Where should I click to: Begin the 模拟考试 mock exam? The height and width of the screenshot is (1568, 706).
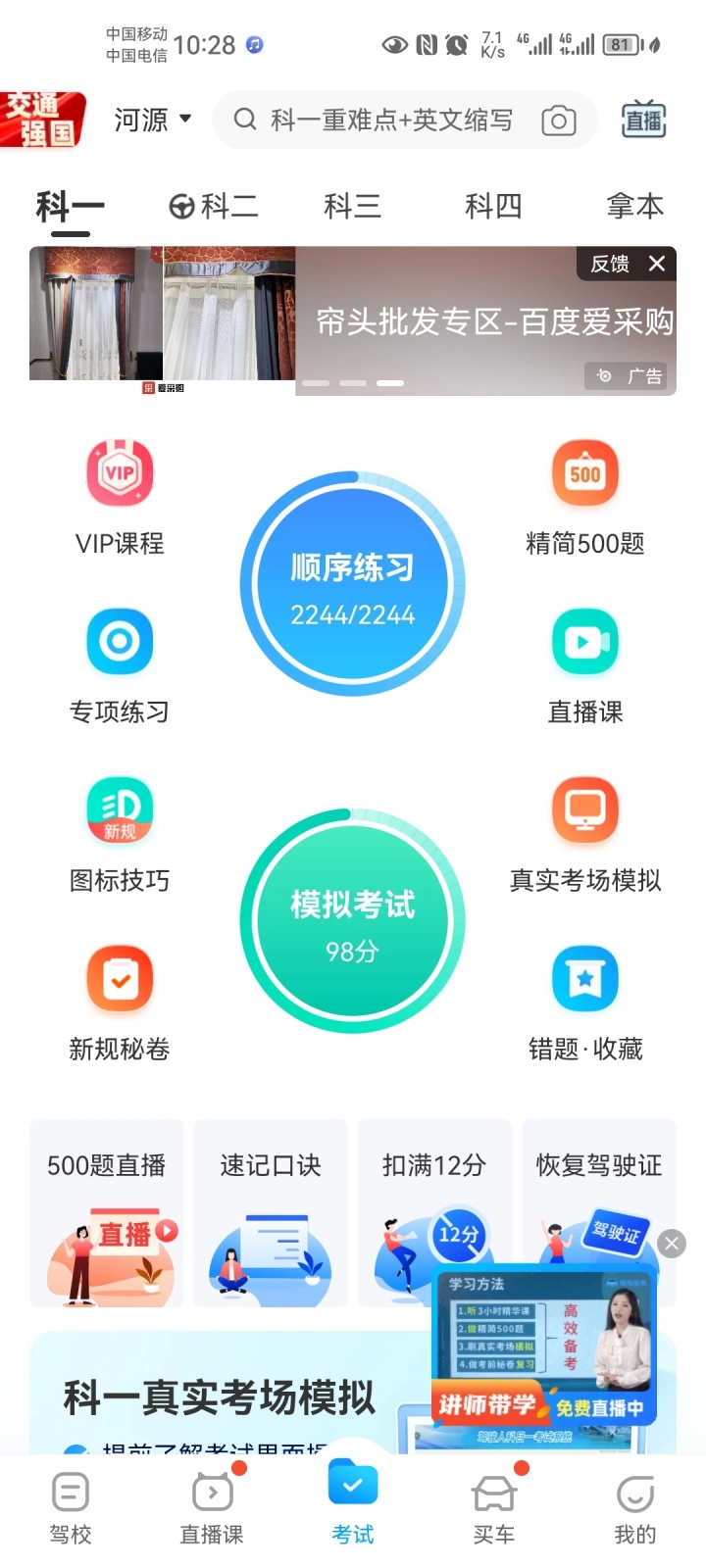coord(352,921)
